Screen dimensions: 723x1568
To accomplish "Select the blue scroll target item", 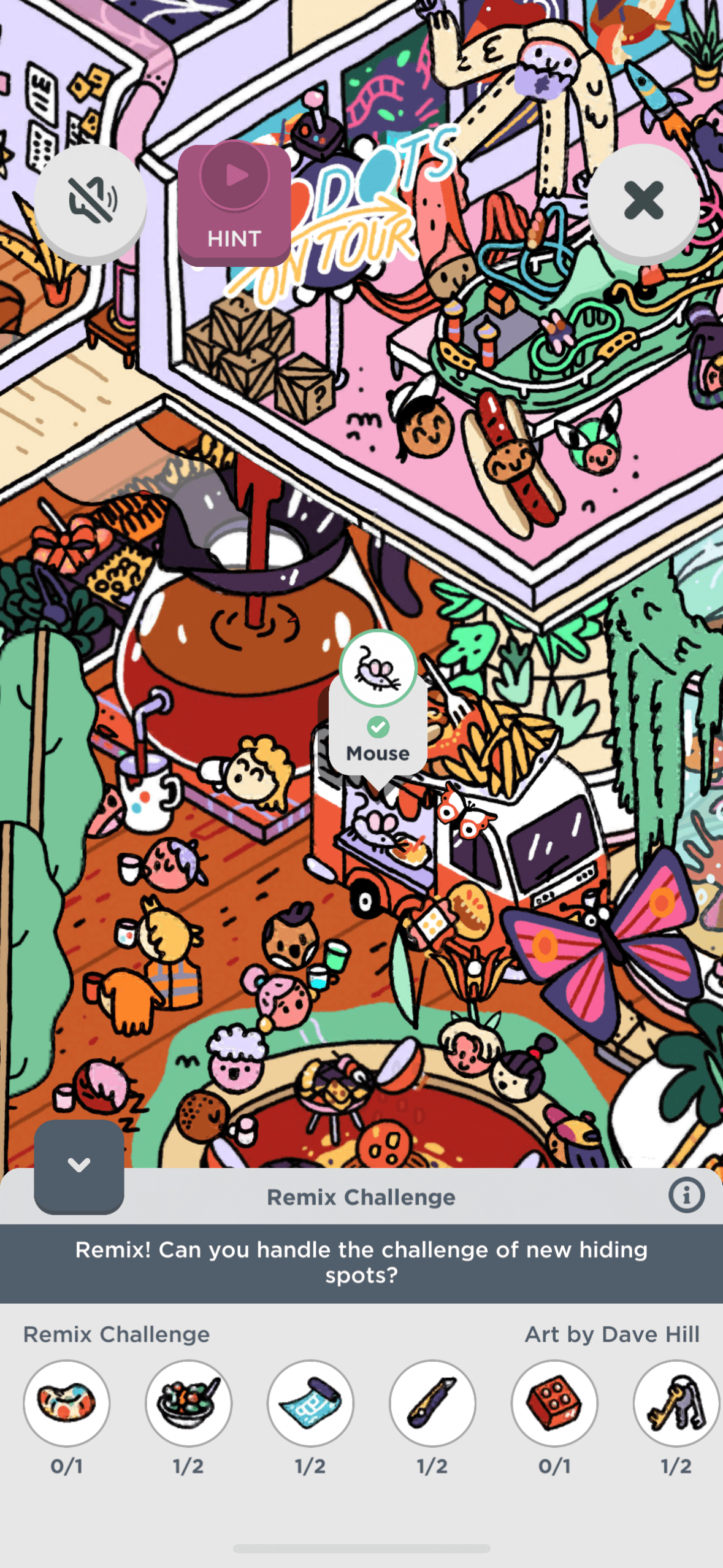I will (310, 1403).
